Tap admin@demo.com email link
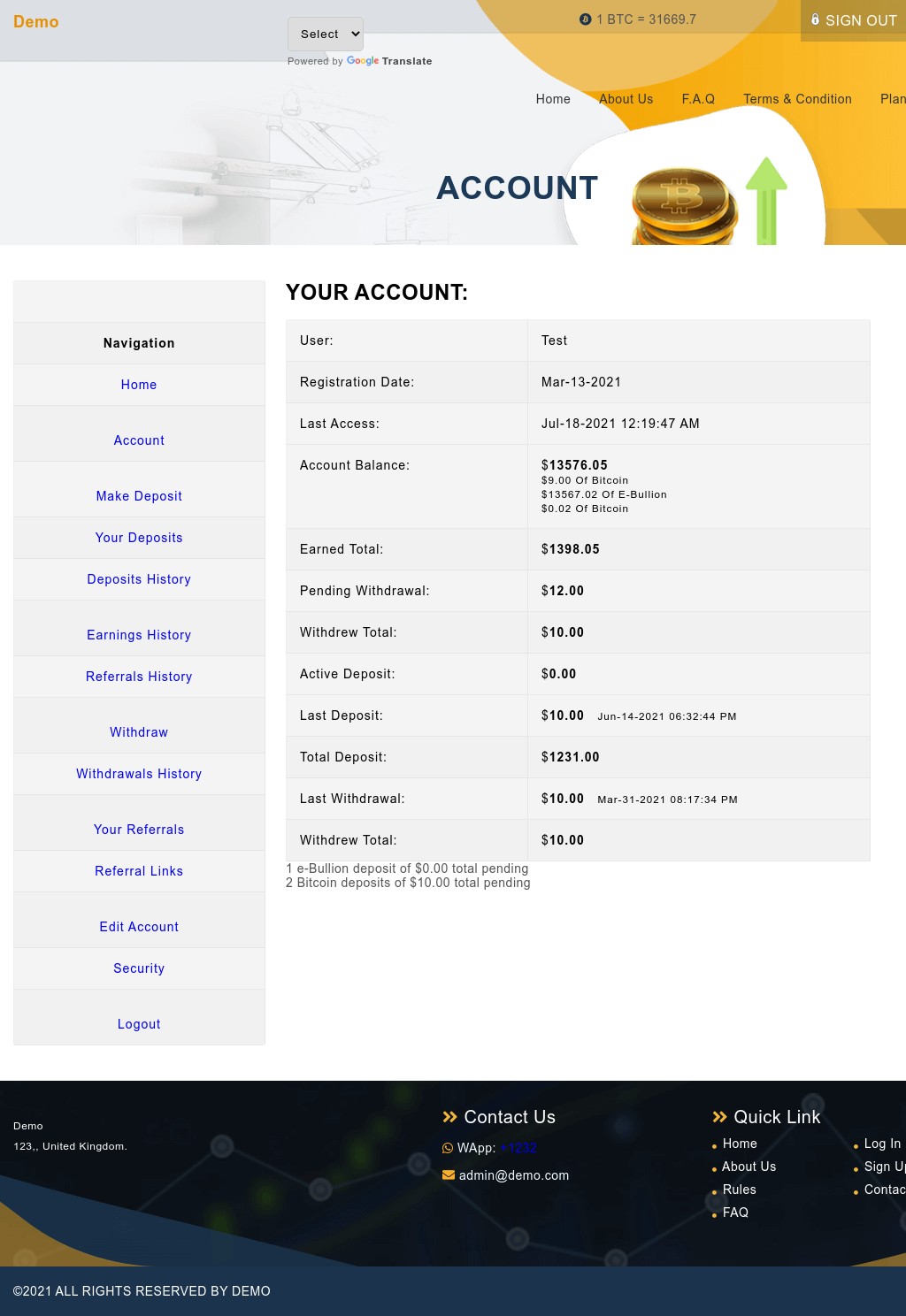The width and height of the screenshot is (906, 1316). (x=513, y=1175)
